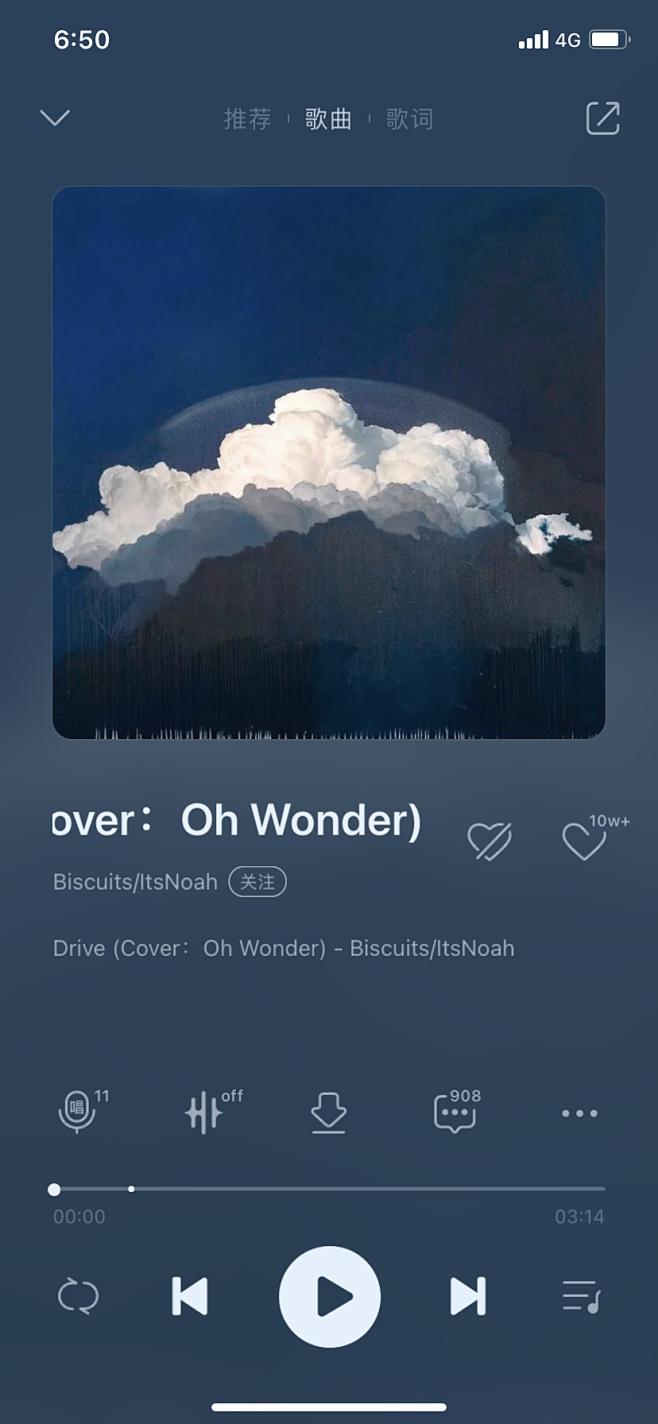Follow Biscuits/ItsNoah with 关注 button
Viewport: 658px width, 1424px height.
(257, 882)
